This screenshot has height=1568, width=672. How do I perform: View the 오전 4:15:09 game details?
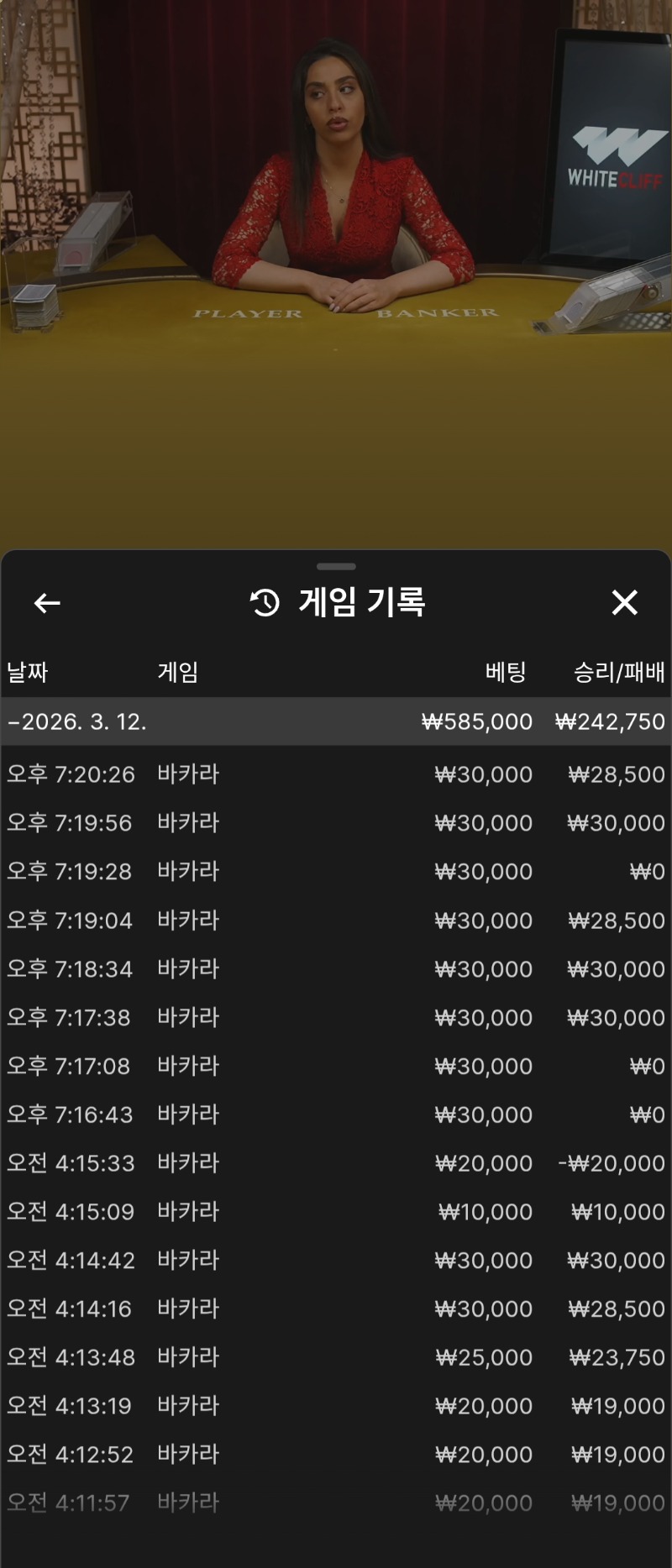[336, 1212]
